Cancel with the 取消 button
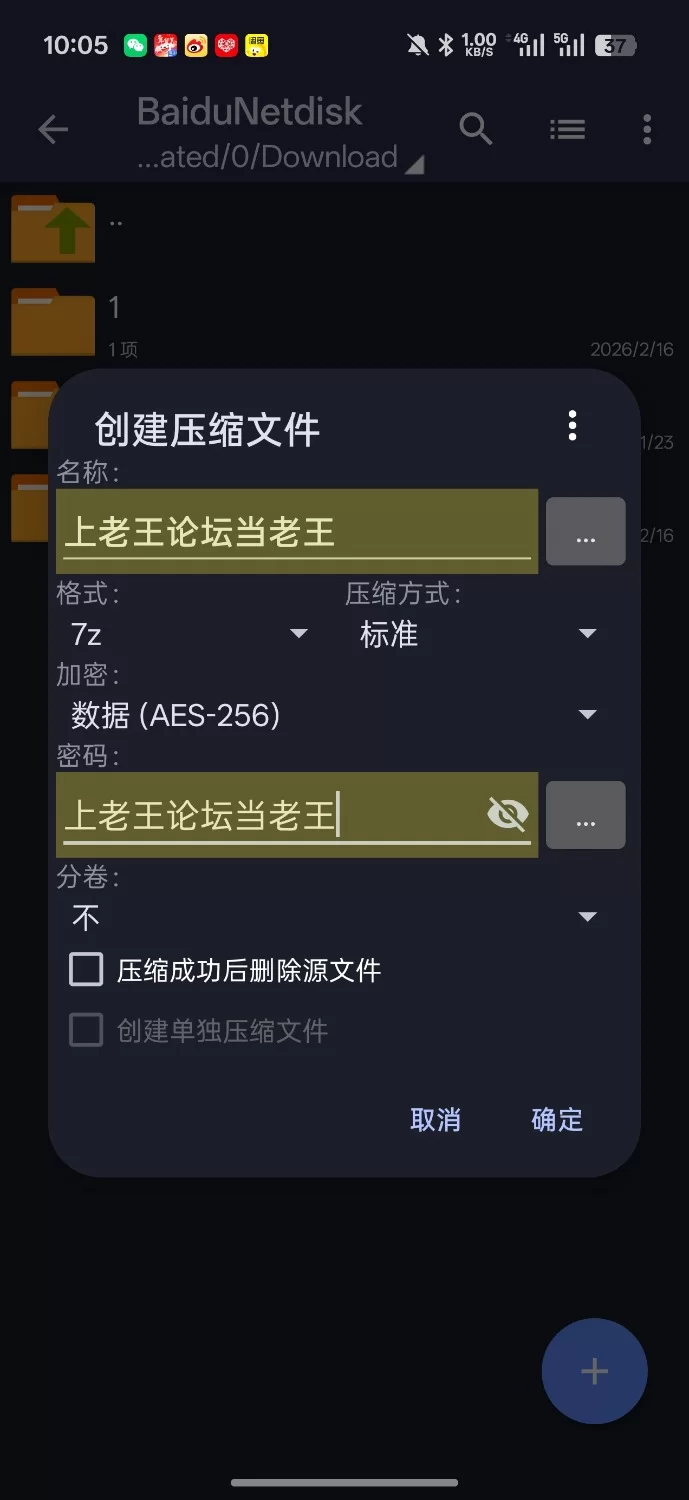 (435, 1120)
